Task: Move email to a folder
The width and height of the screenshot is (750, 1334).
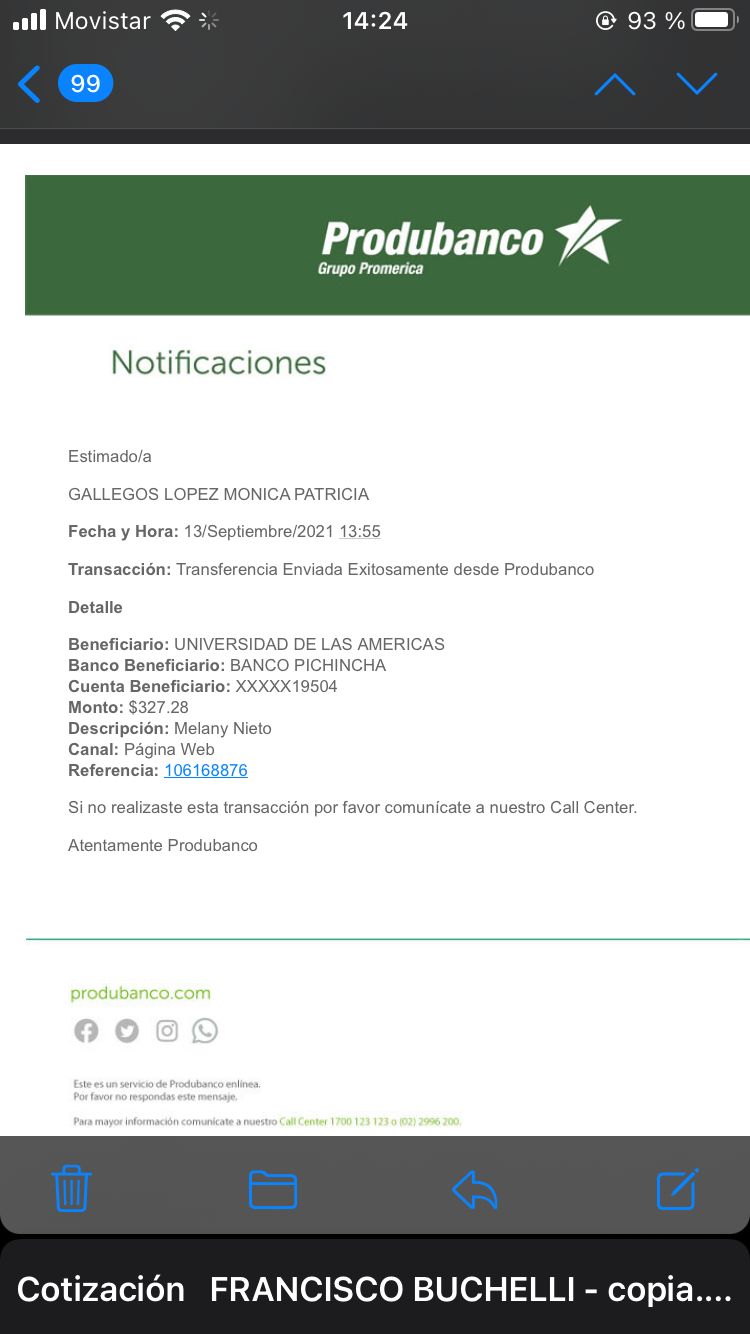Action: [x=273, y=1190]
